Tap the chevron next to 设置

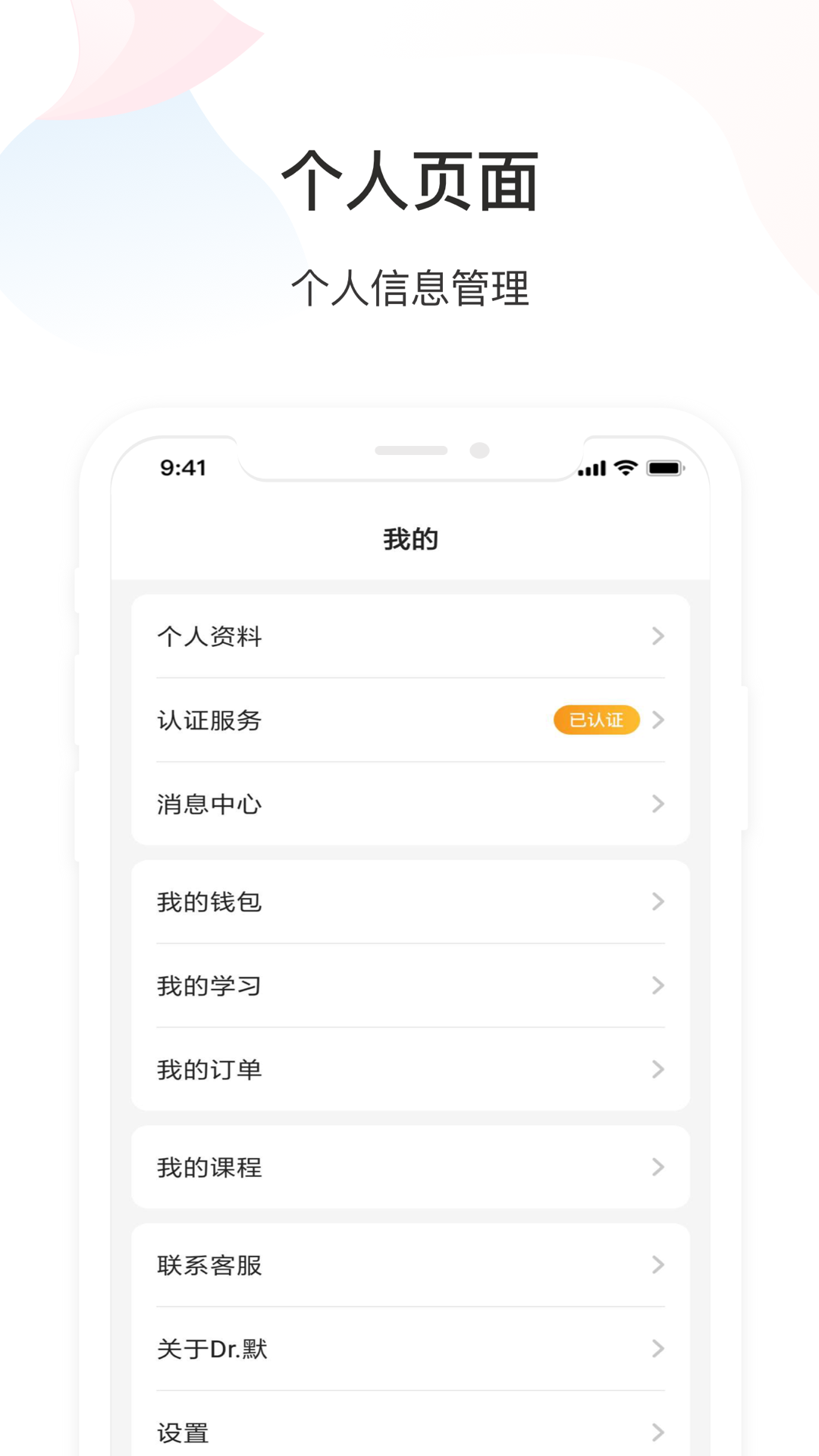click(657, 1430)
